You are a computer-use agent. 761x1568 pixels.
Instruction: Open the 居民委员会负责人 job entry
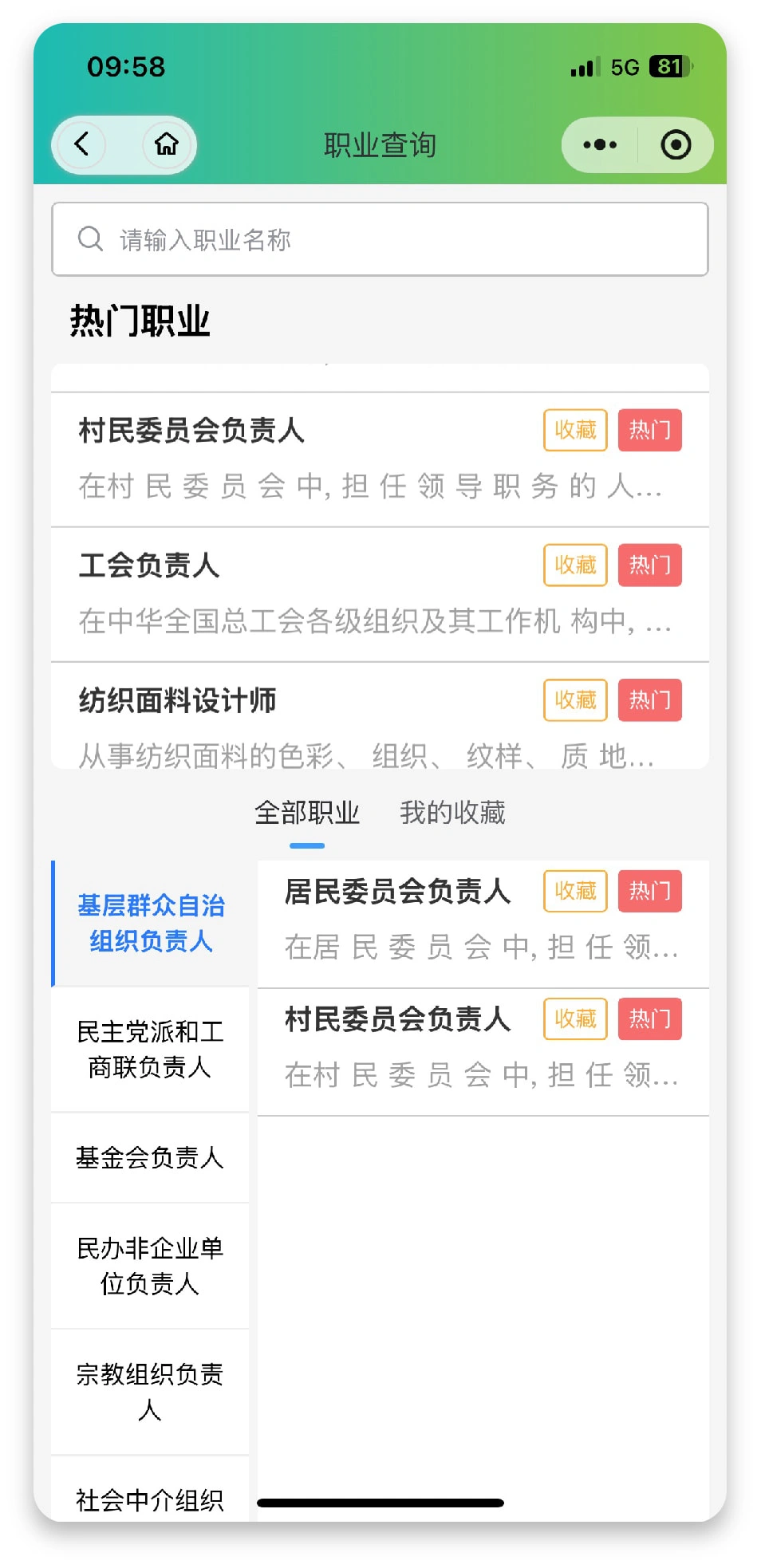(399, 923)
